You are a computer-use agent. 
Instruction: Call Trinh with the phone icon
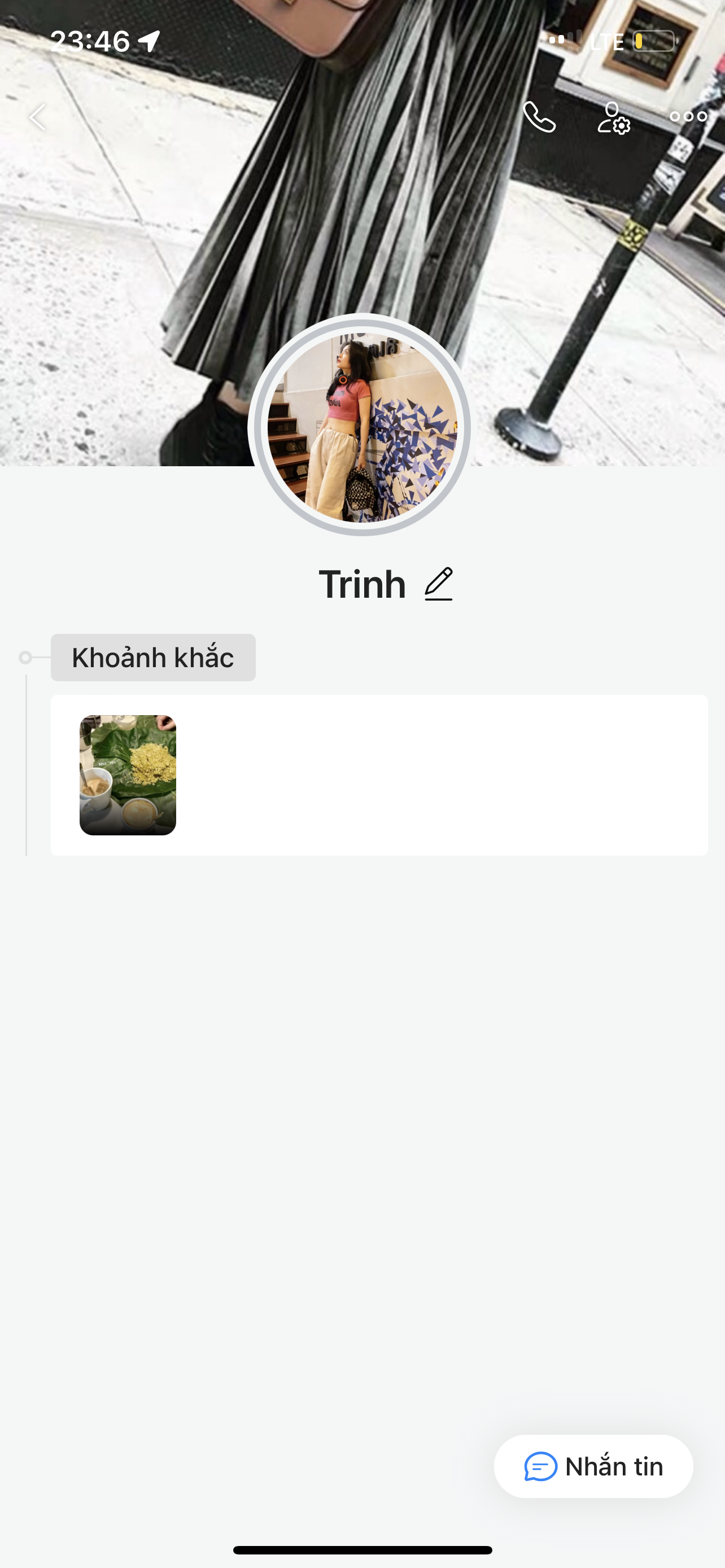point(539,117)
